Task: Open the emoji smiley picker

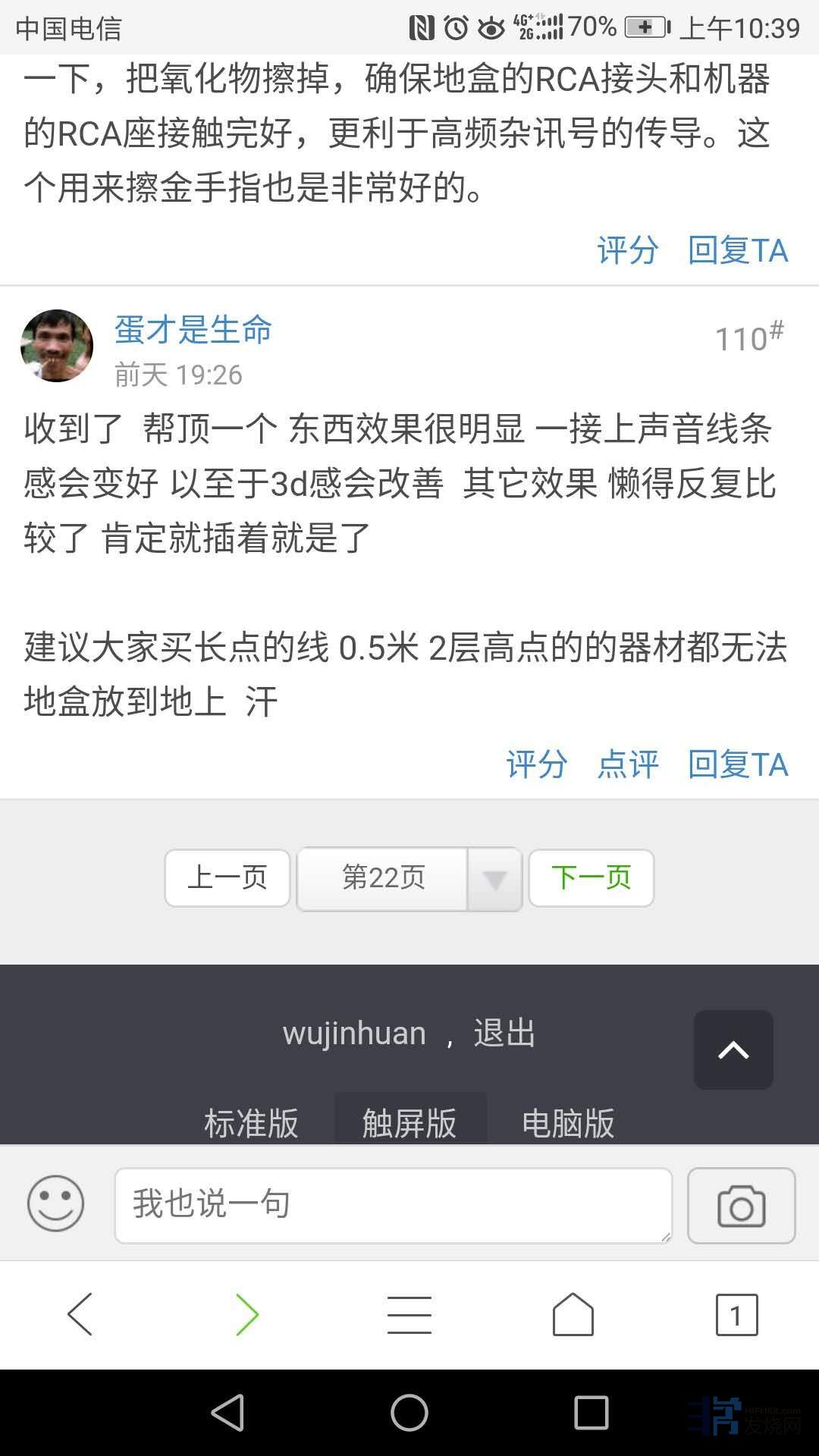Action: coord(55,1204)
